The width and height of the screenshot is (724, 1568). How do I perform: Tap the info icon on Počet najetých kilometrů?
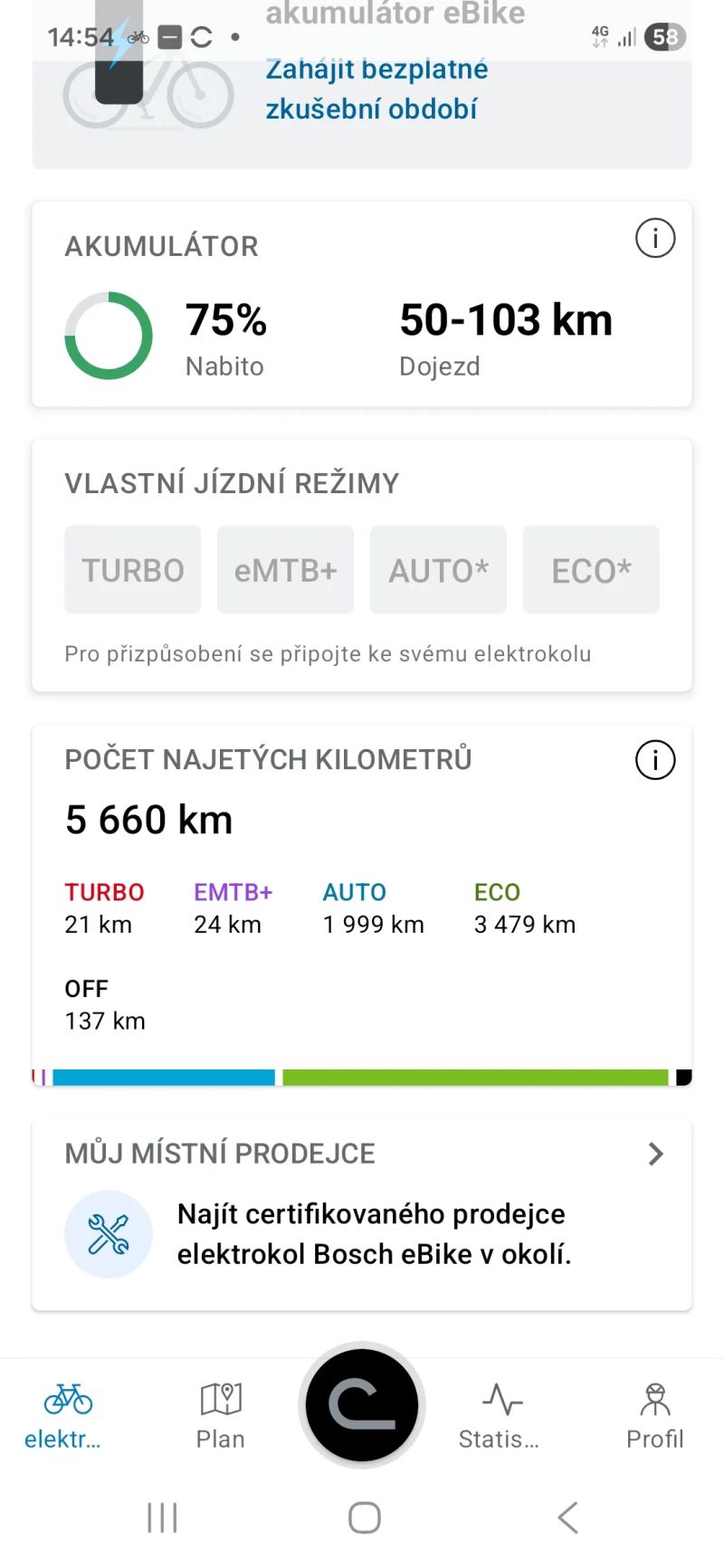654,760
